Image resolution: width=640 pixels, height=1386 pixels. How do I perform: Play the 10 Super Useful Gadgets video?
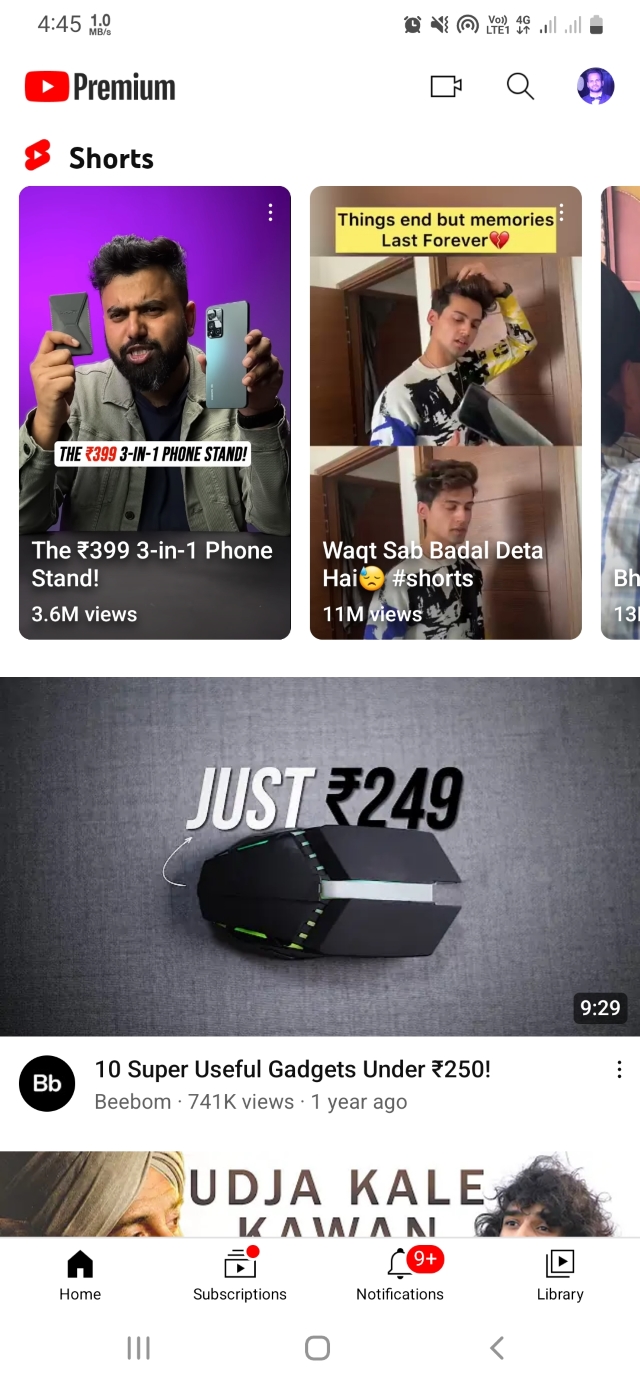coord(320,856)
